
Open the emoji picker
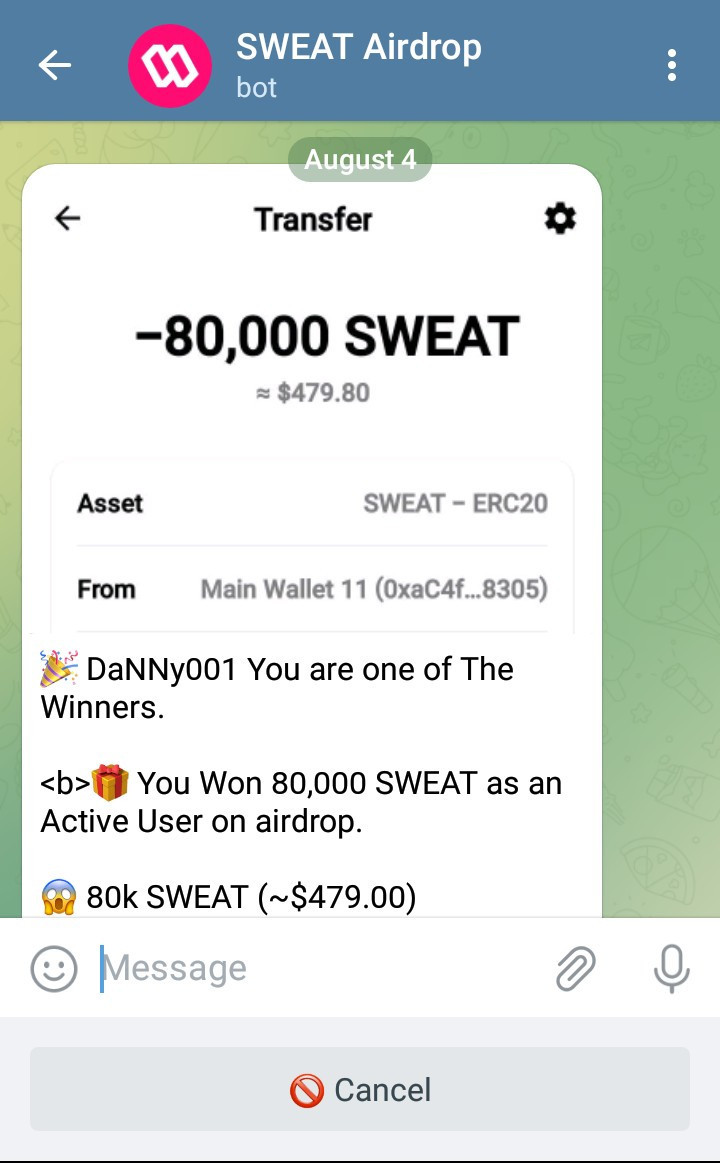point(54,968)
